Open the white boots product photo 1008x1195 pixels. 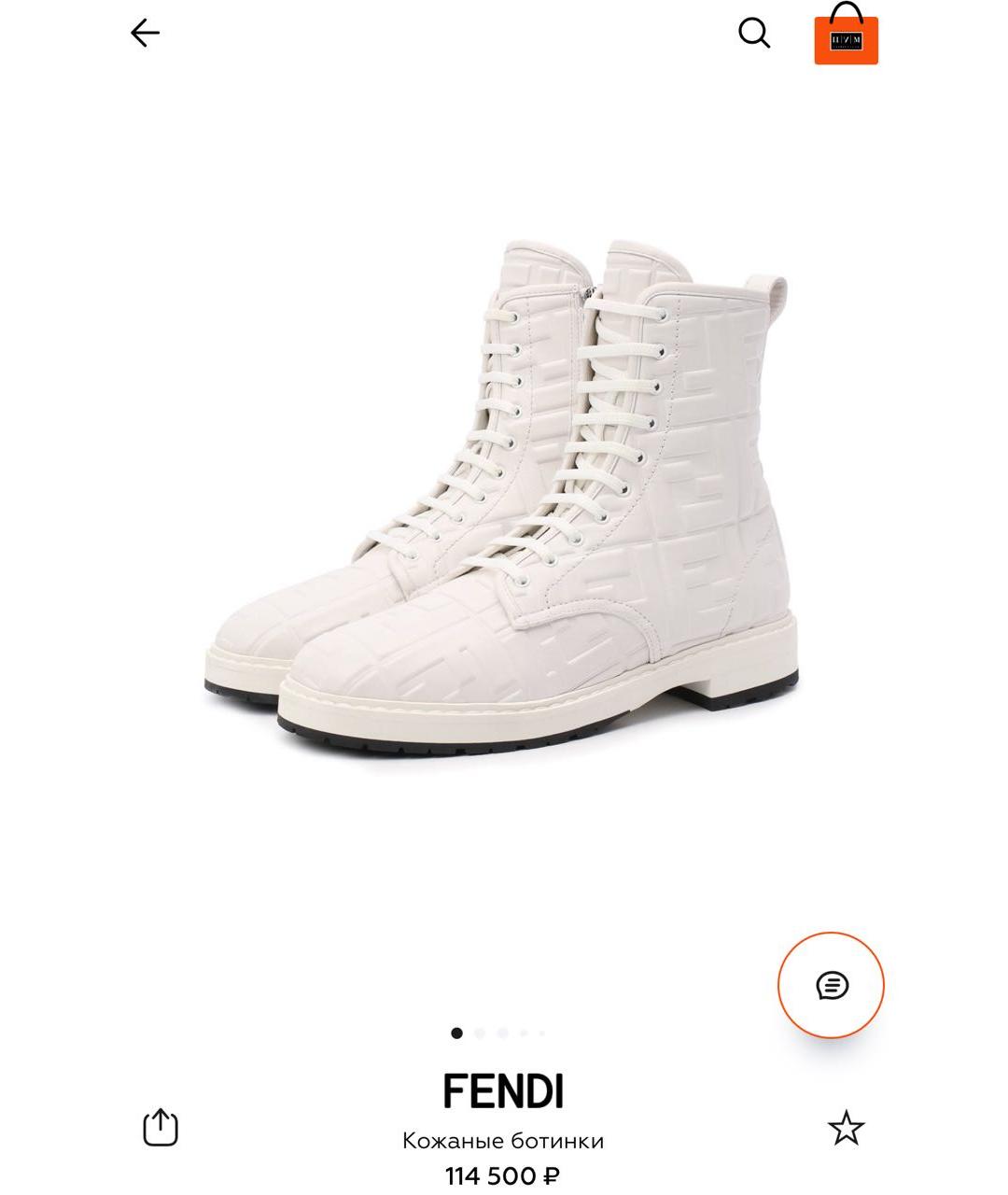coord(502,495)
